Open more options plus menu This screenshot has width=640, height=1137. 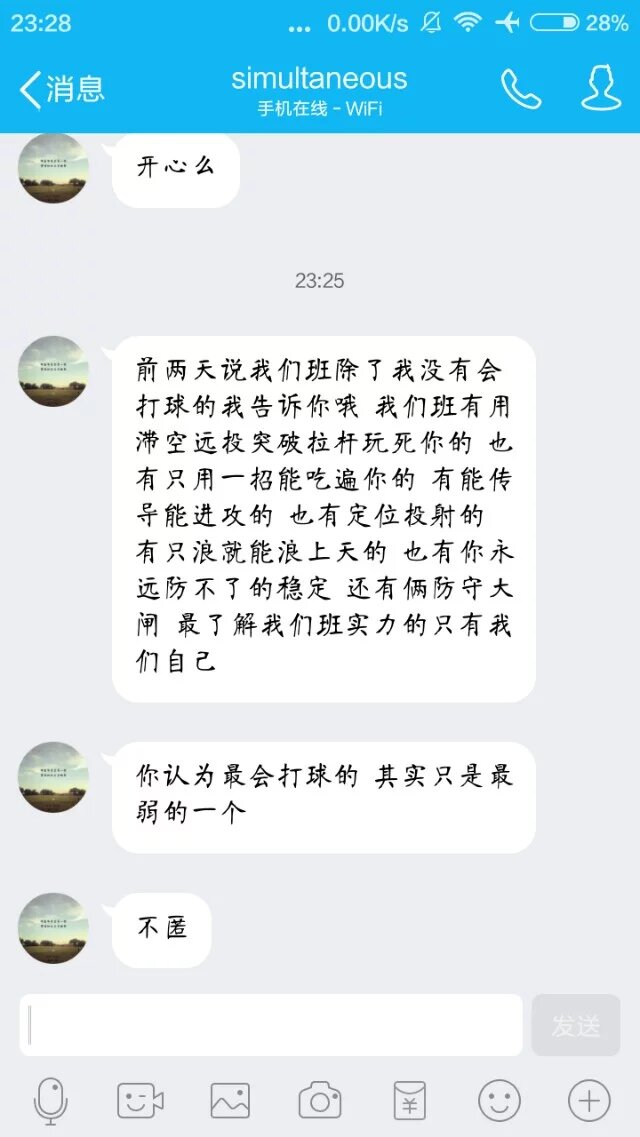click(x=589, y=1101)
